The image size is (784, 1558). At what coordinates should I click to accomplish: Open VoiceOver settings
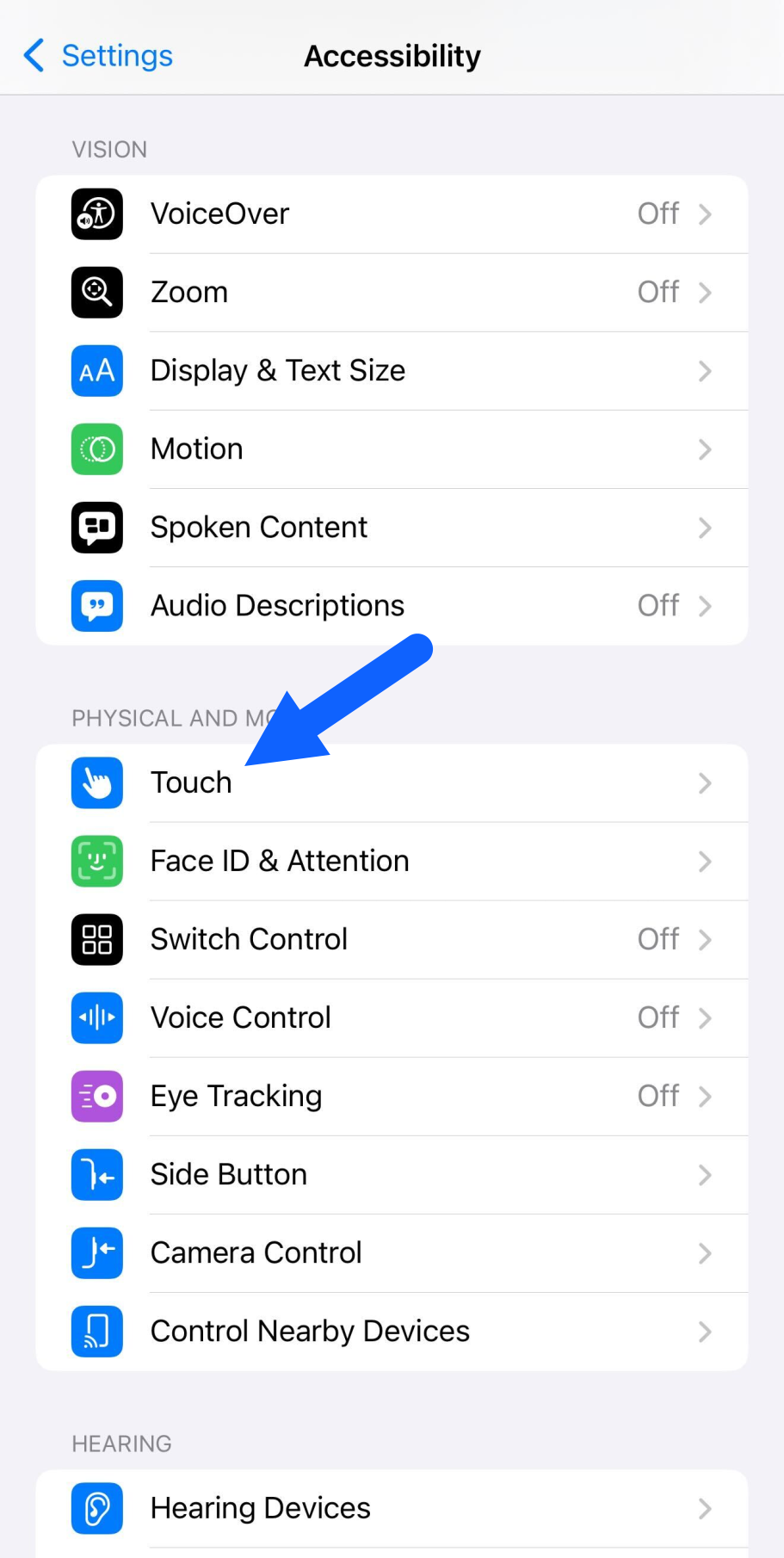click(x=392, y=214)
